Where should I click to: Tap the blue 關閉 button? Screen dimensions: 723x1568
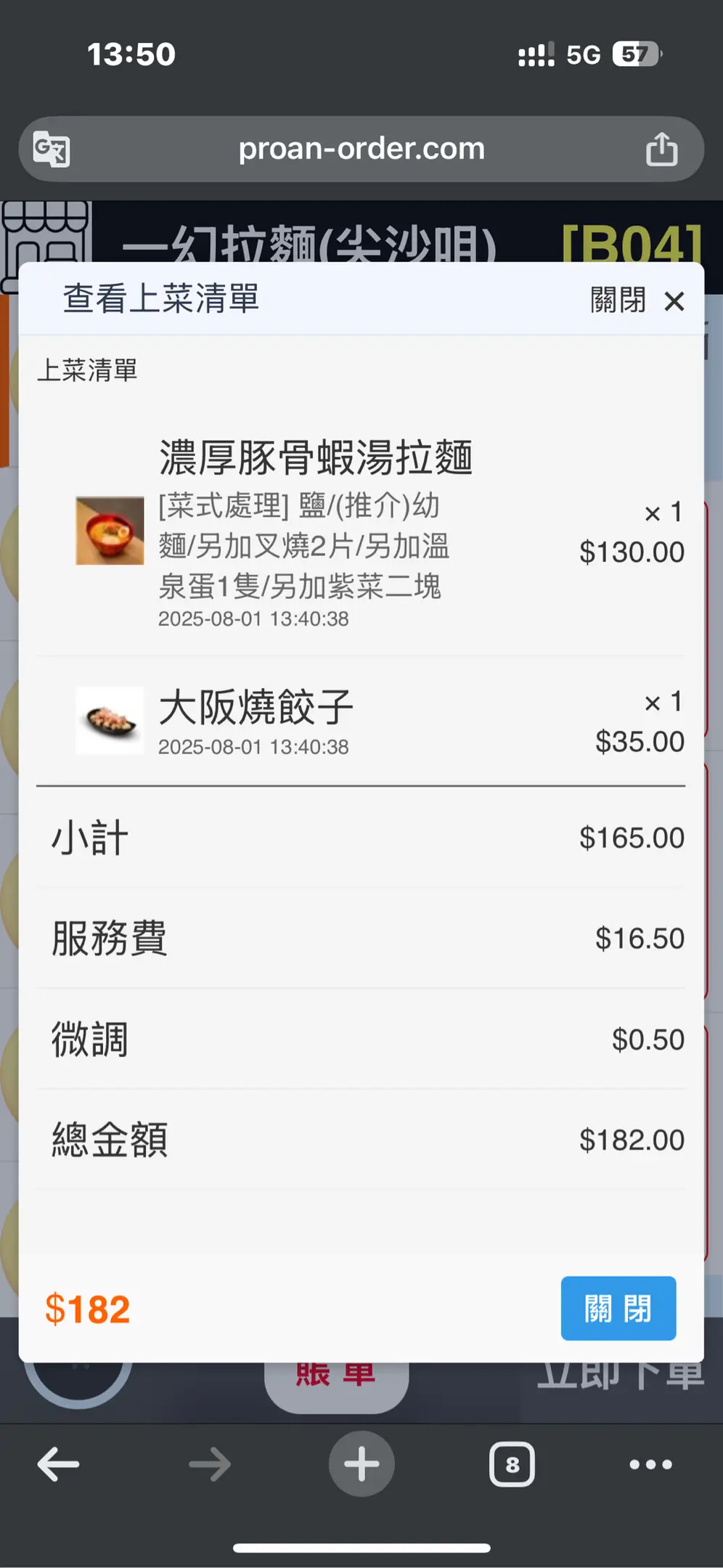tap(618, 1309)
